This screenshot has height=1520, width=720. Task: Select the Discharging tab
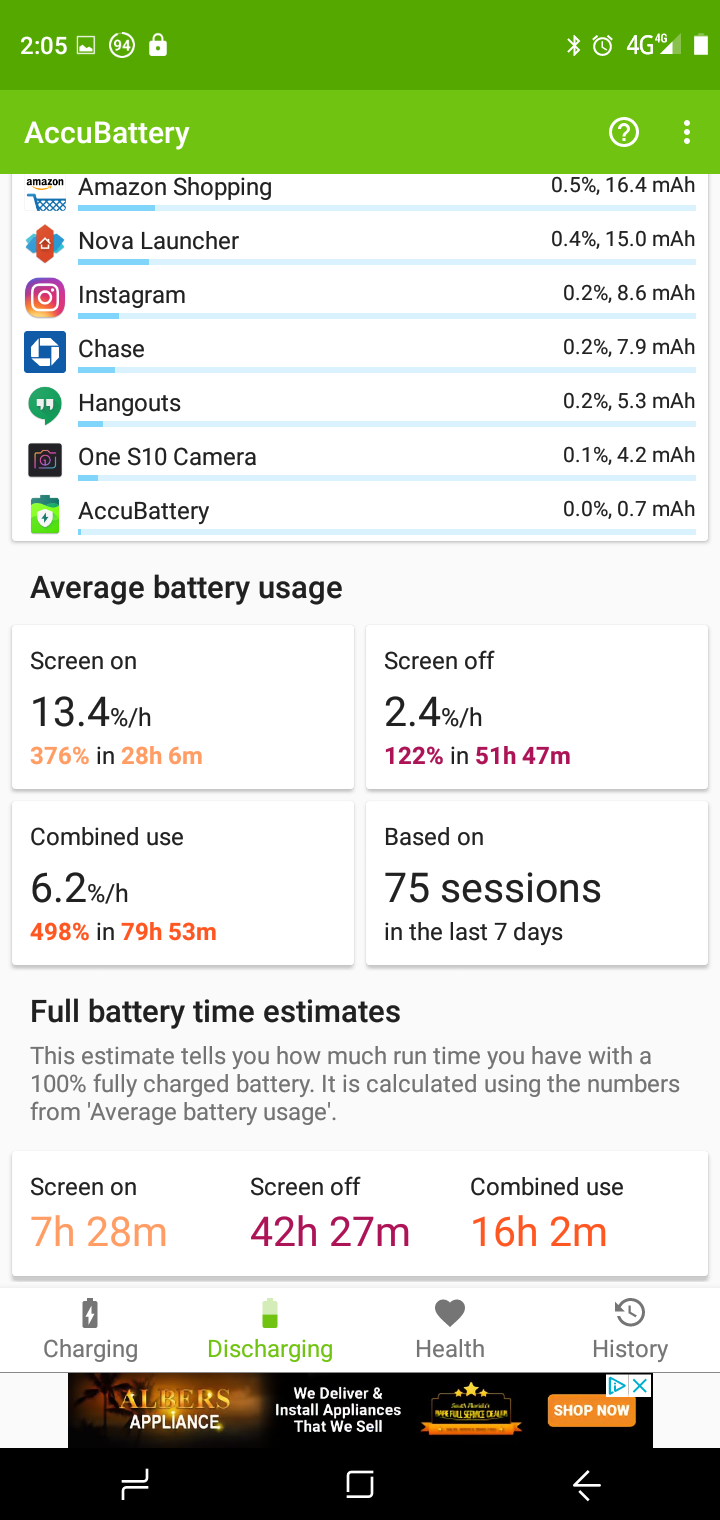point(270,1330)
